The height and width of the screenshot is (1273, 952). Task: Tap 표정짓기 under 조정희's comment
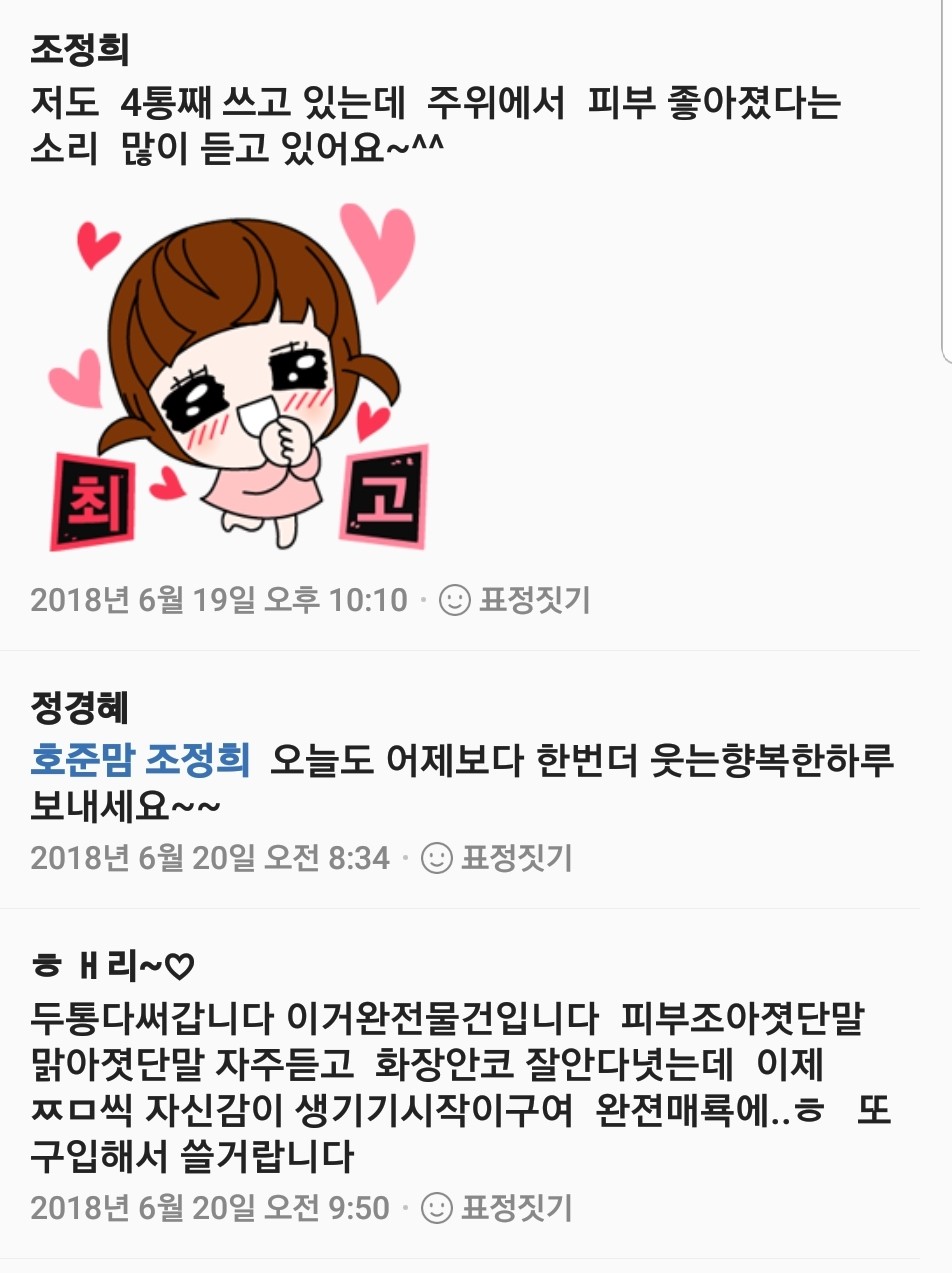click(x=516, y=600)
